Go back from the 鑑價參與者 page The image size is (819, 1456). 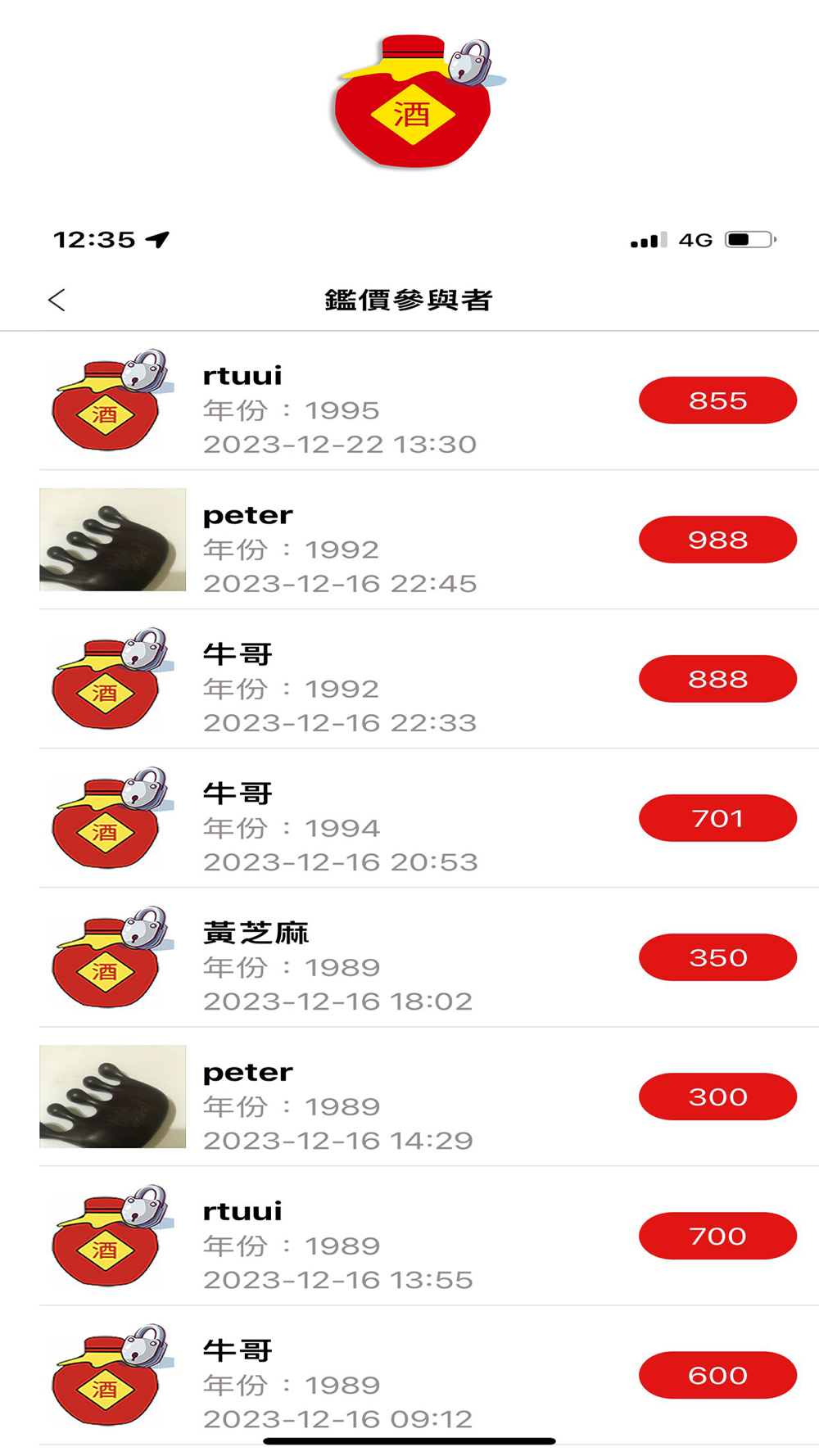pos(57,301)
